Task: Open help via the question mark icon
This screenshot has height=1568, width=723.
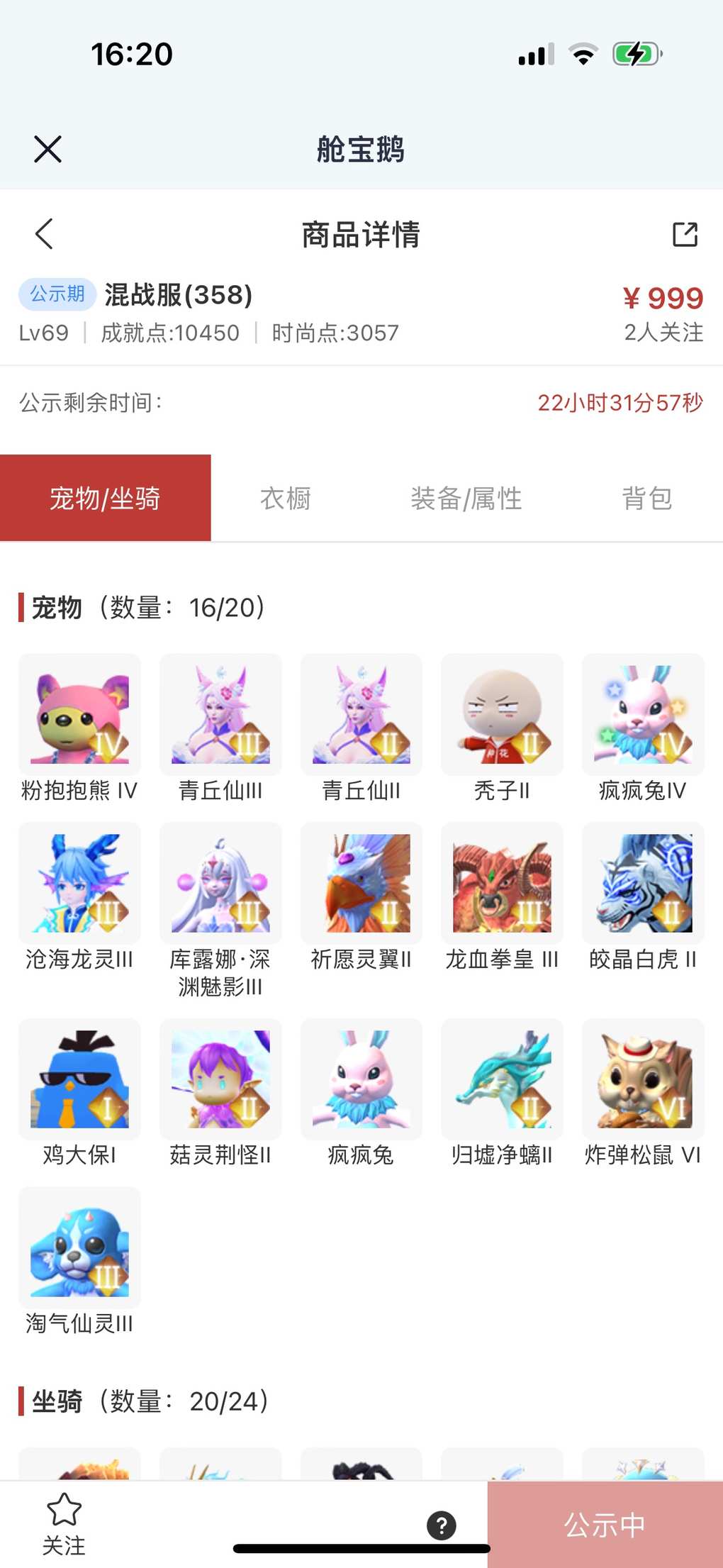Action: [x=441, y=1525]
